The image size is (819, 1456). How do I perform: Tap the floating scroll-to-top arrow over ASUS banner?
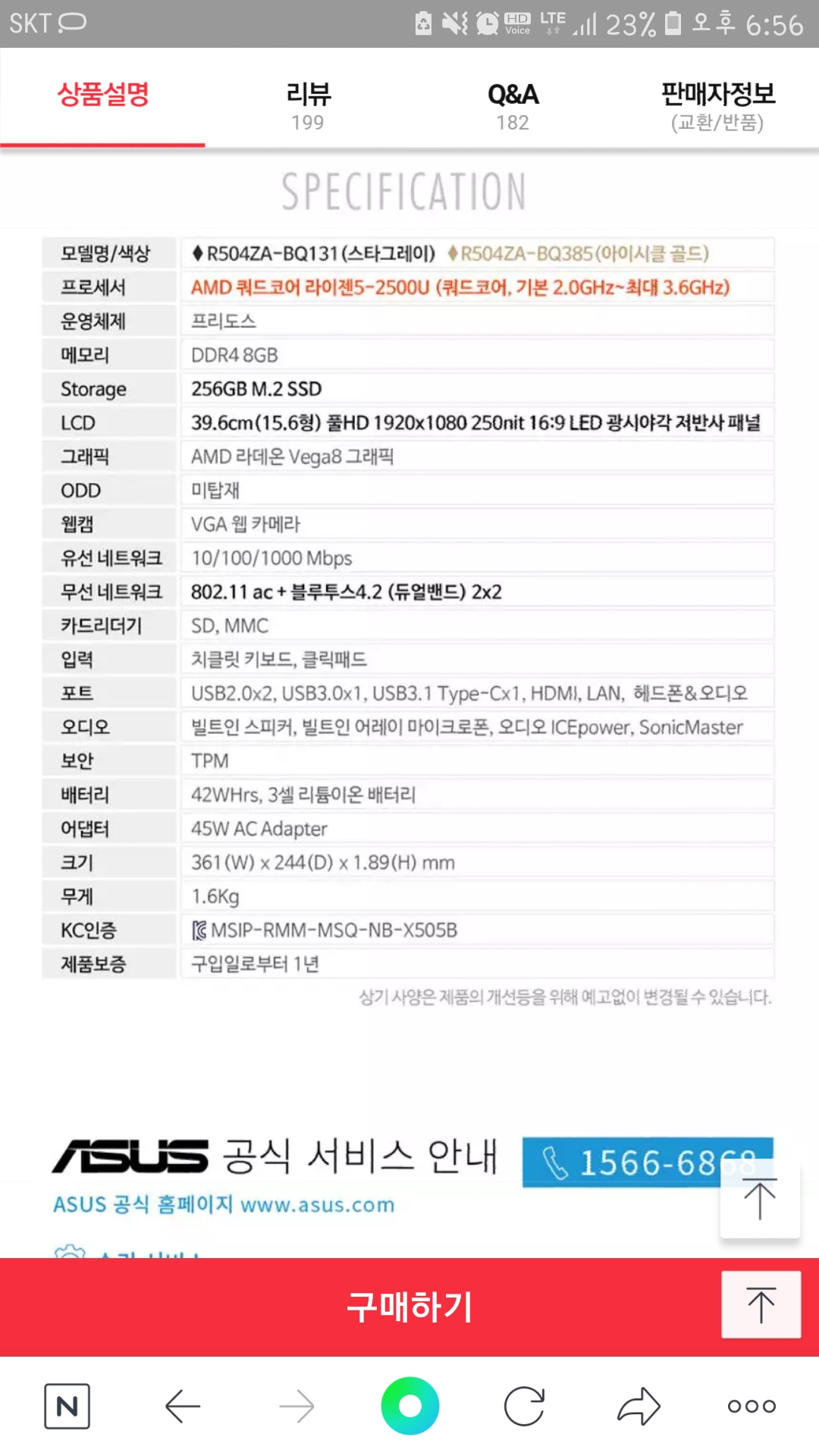tap(760, 1199)
